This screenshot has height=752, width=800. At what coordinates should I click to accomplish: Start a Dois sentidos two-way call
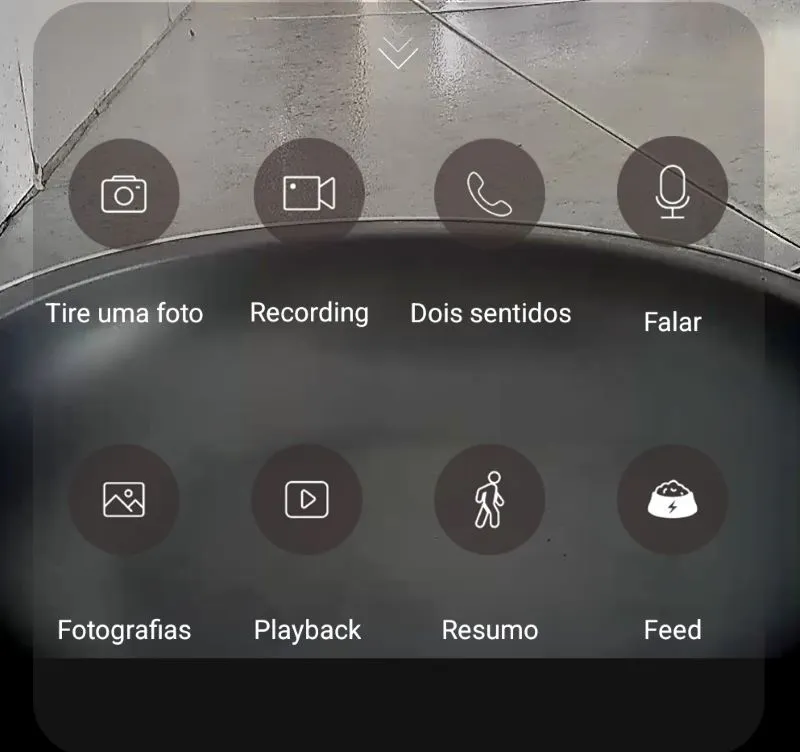coord(490,194)
